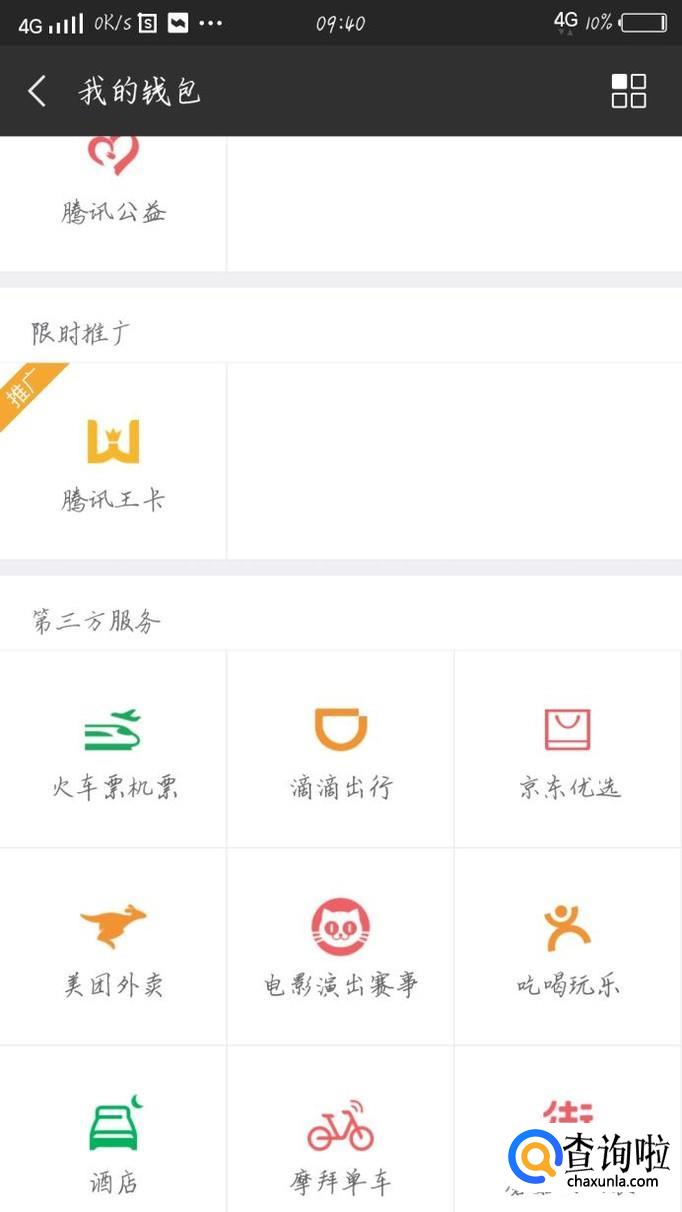This screenshot has width=682, height=1212.
Task: Open 腾讯王卡 promotion
Action: (x=113, y=462)
